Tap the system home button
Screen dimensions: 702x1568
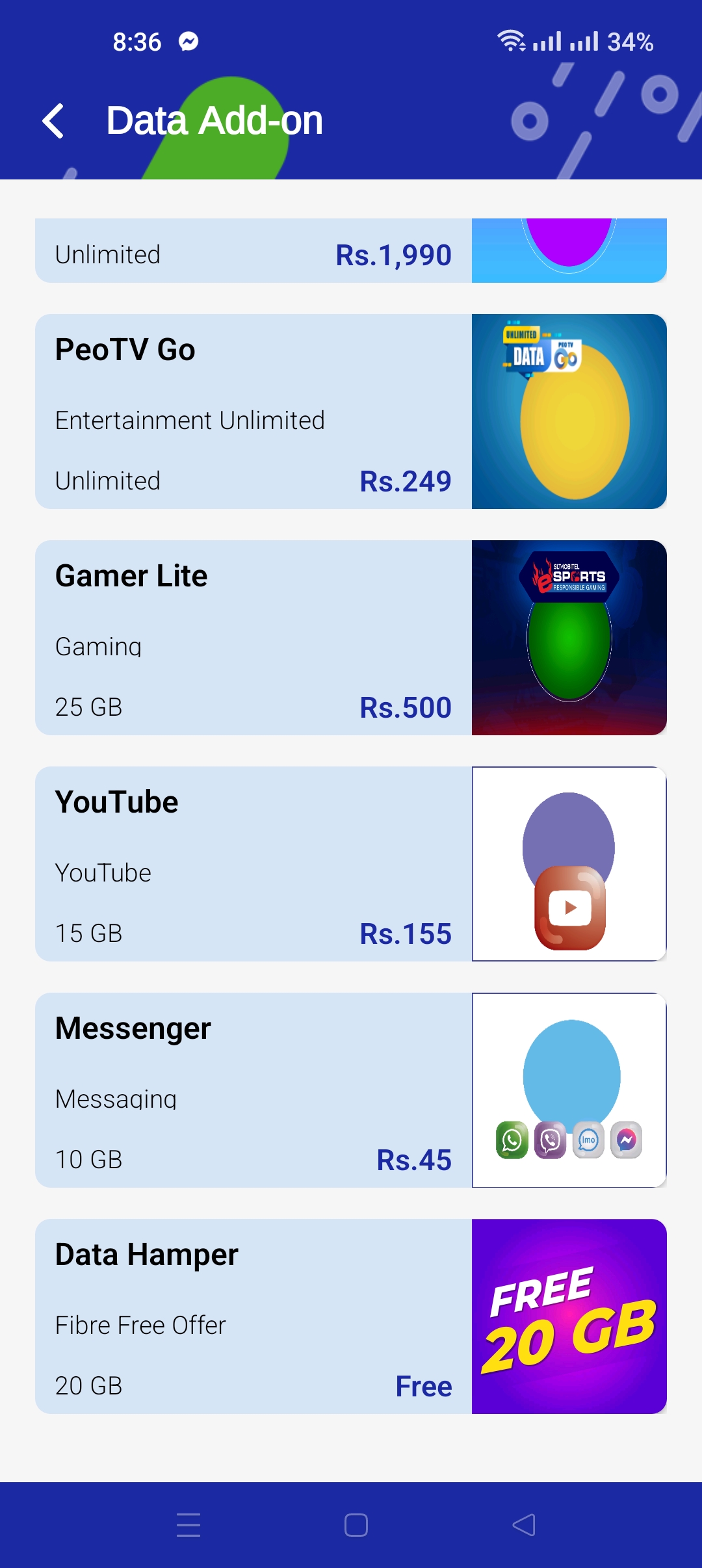point(356,1525)
